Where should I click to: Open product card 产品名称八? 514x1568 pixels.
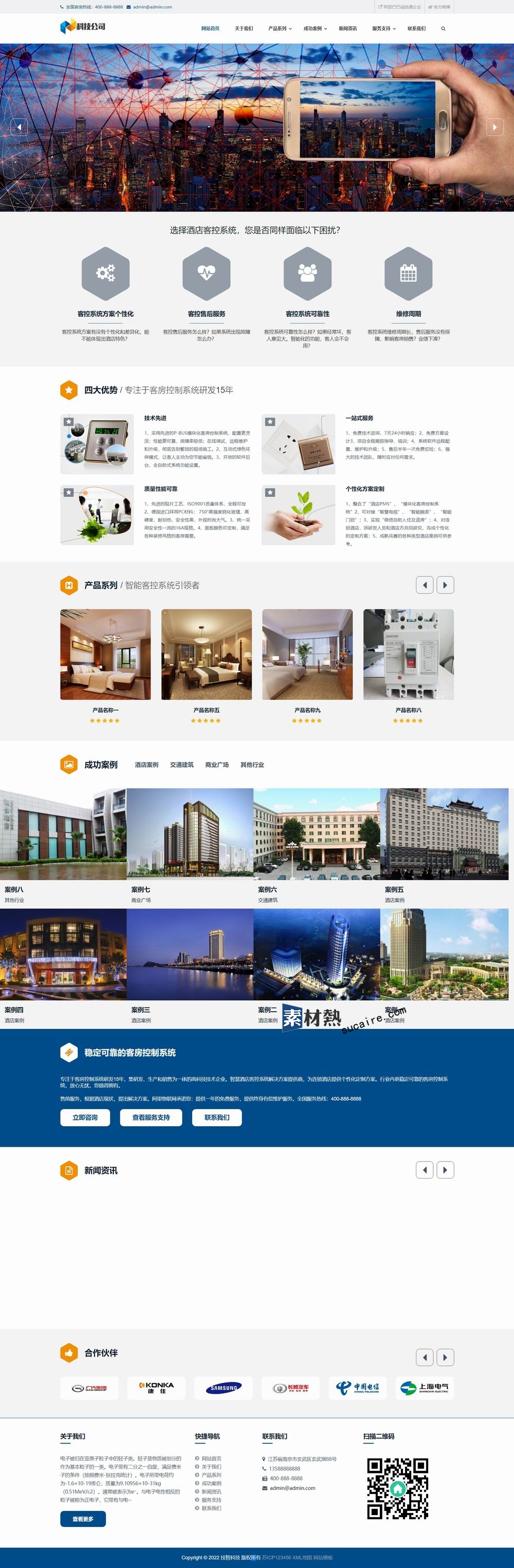(408, 654)
